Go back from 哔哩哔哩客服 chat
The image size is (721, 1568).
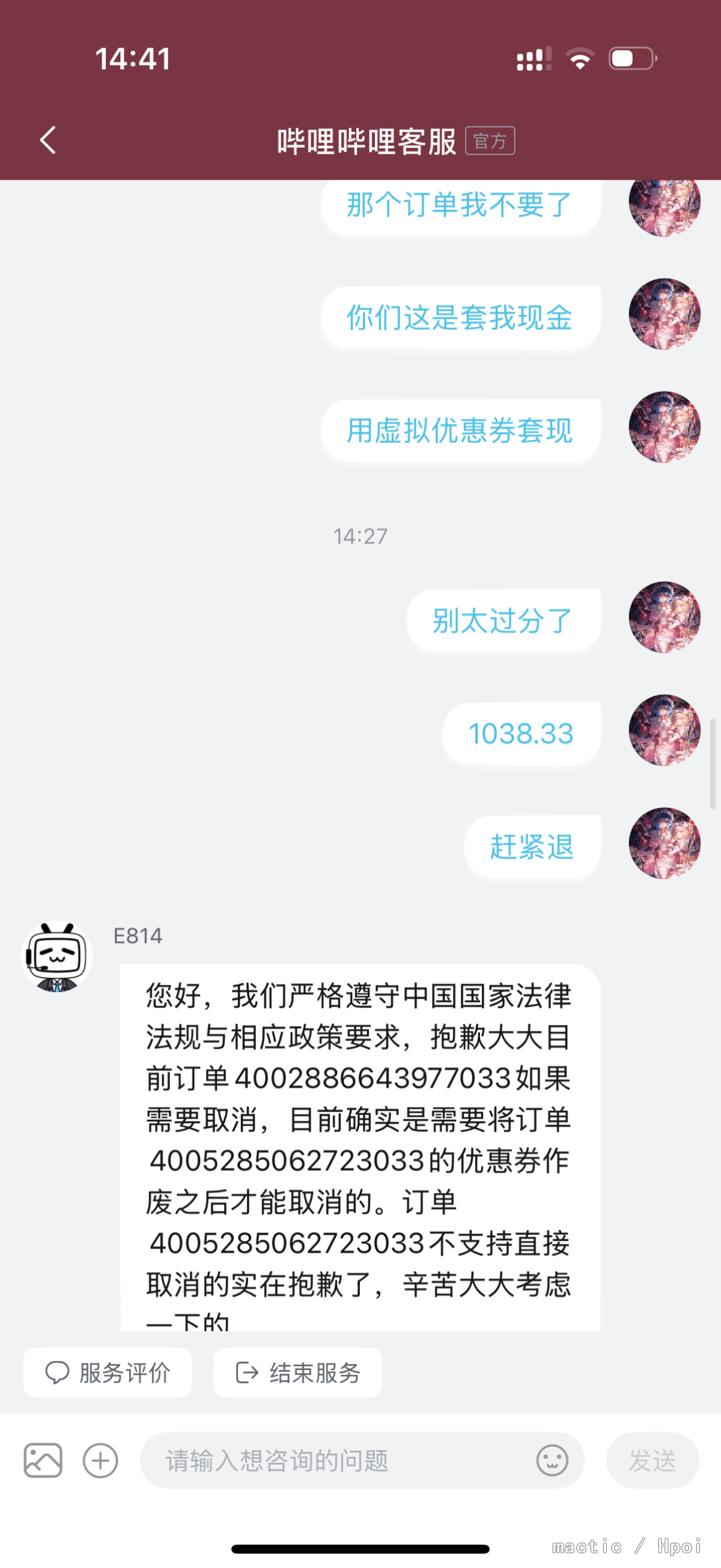click(48, 141)
